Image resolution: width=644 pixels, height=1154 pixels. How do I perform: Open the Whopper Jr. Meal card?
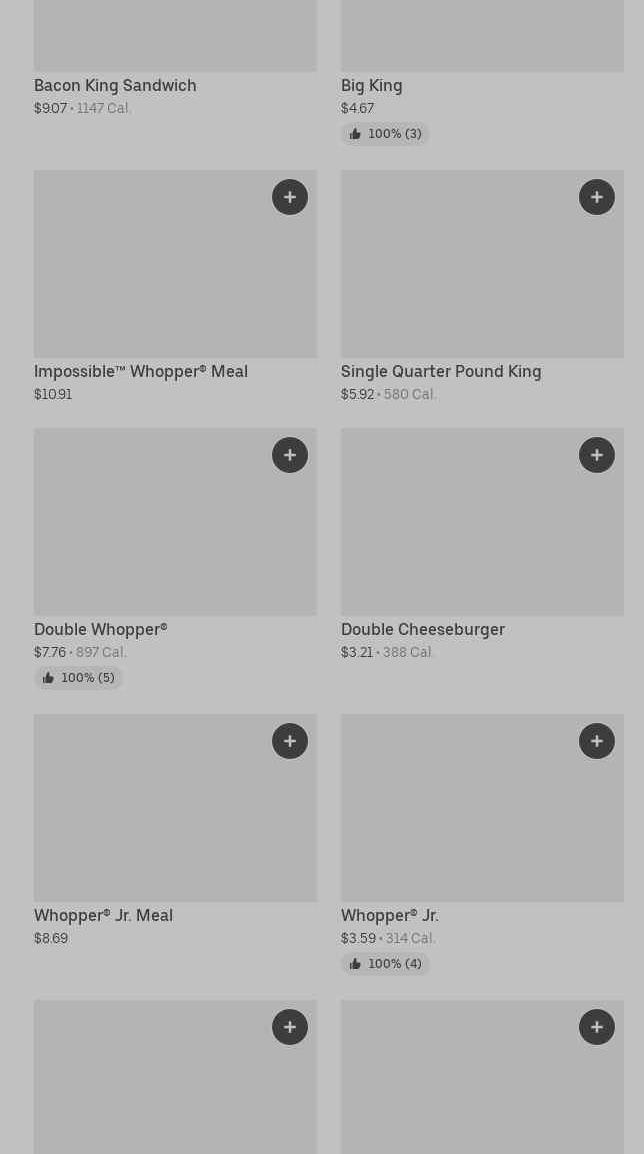coord(175,831)
